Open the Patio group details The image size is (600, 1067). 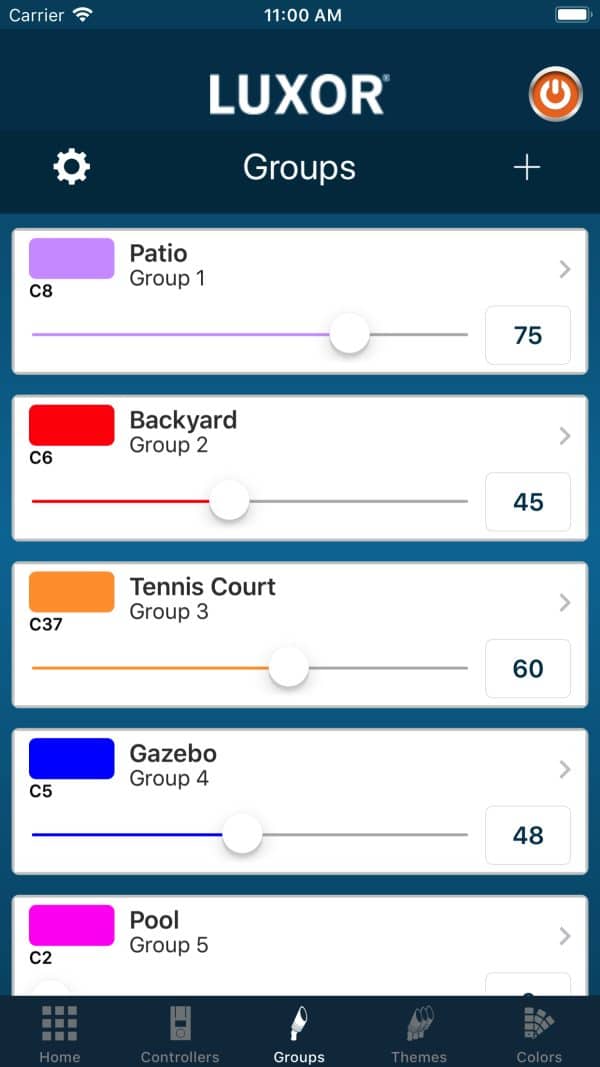[565, 269]
